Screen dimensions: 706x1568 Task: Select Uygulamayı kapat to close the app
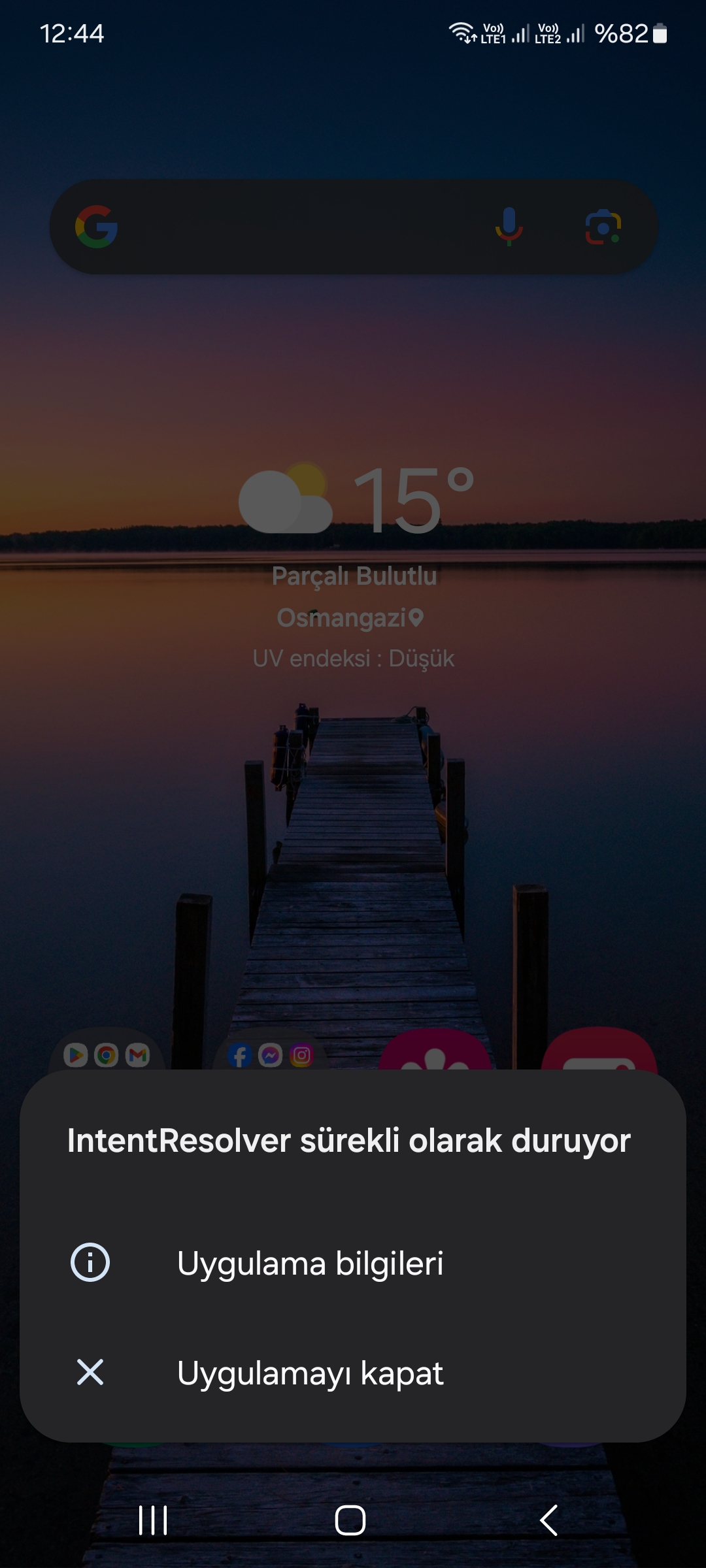[x=353, y=1372]
